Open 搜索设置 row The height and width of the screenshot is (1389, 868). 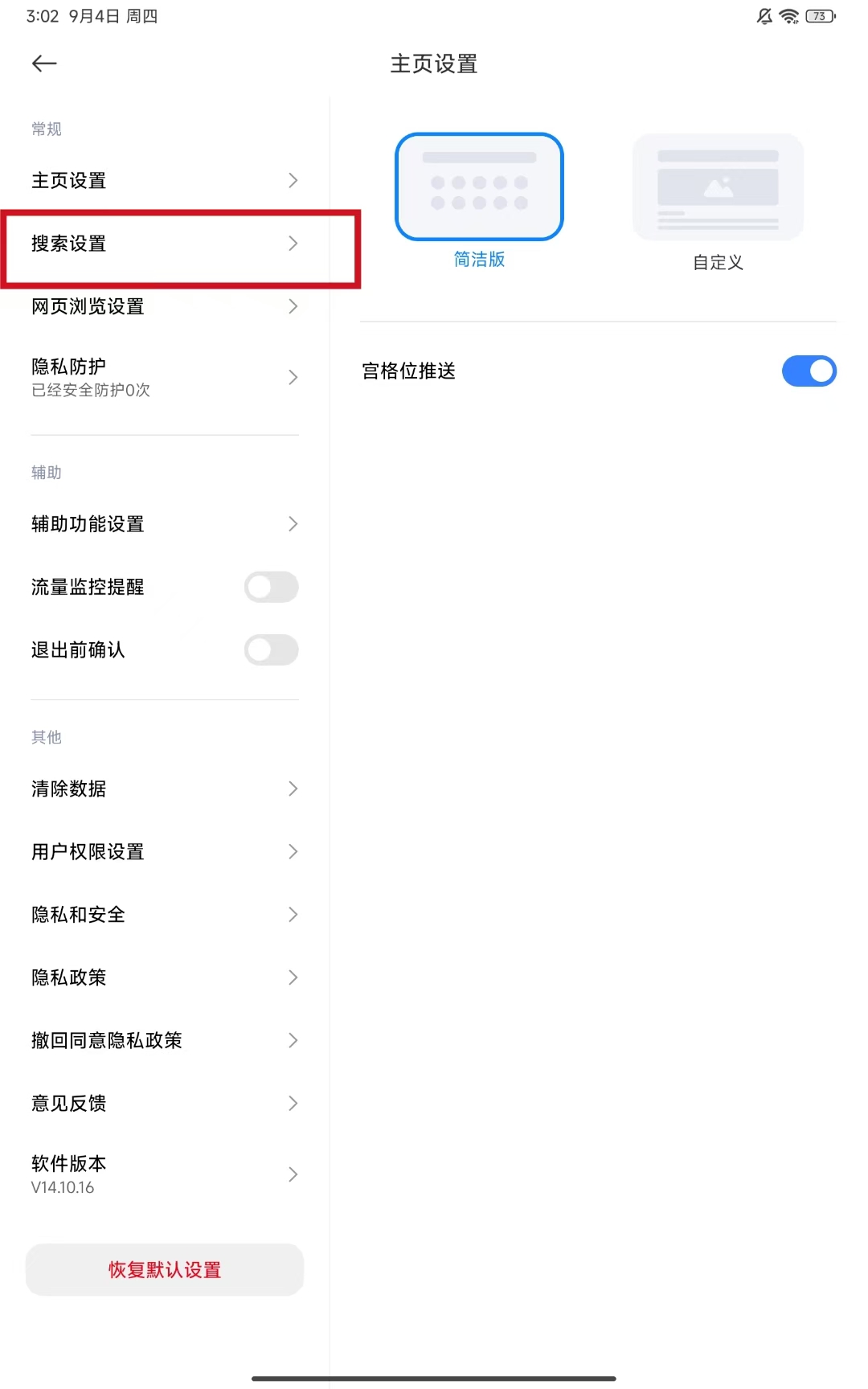tap(165, 244)
